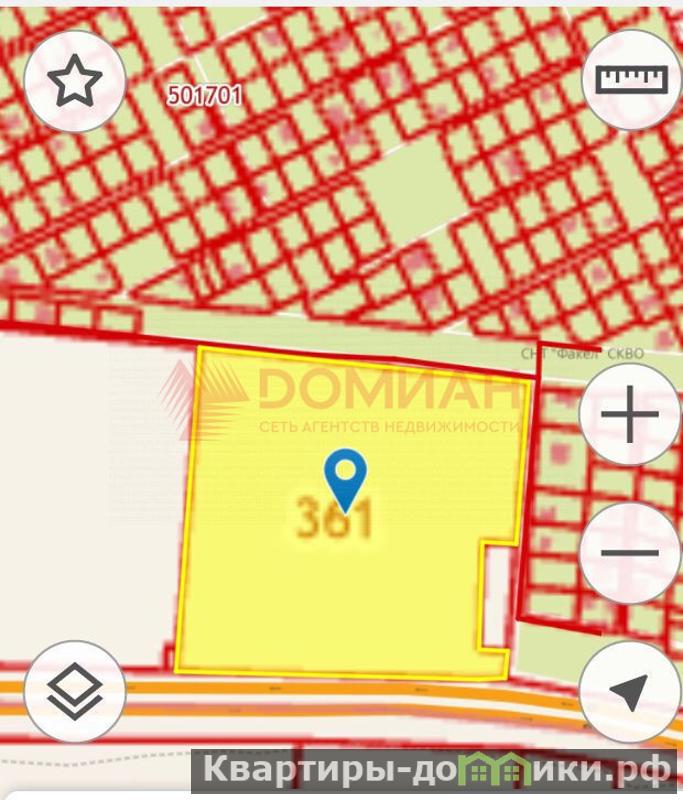
Task: Zoom out with the minus button
Action: (x=630, y=552)
